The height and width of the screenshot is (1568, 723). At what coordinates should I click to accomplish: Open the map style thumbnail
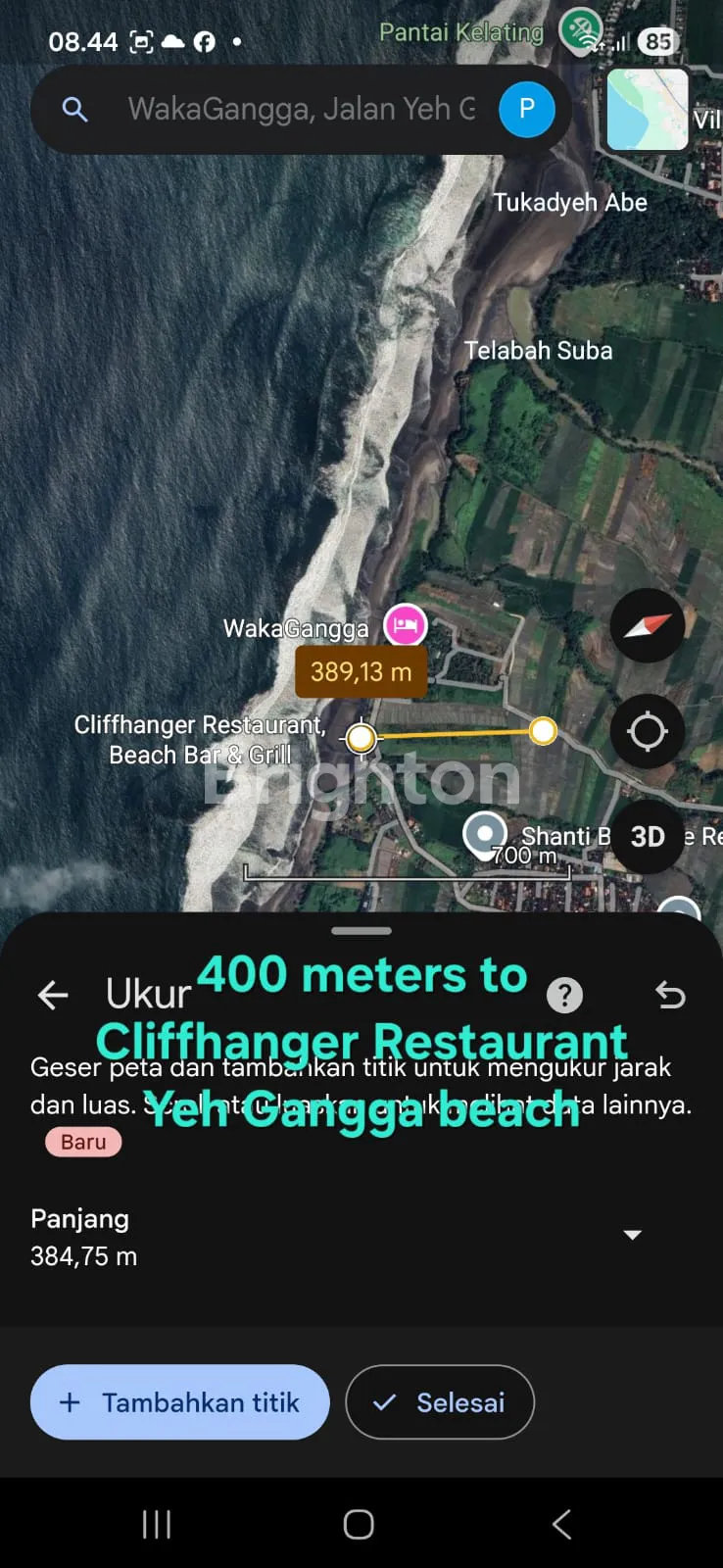tap(648, 109)
